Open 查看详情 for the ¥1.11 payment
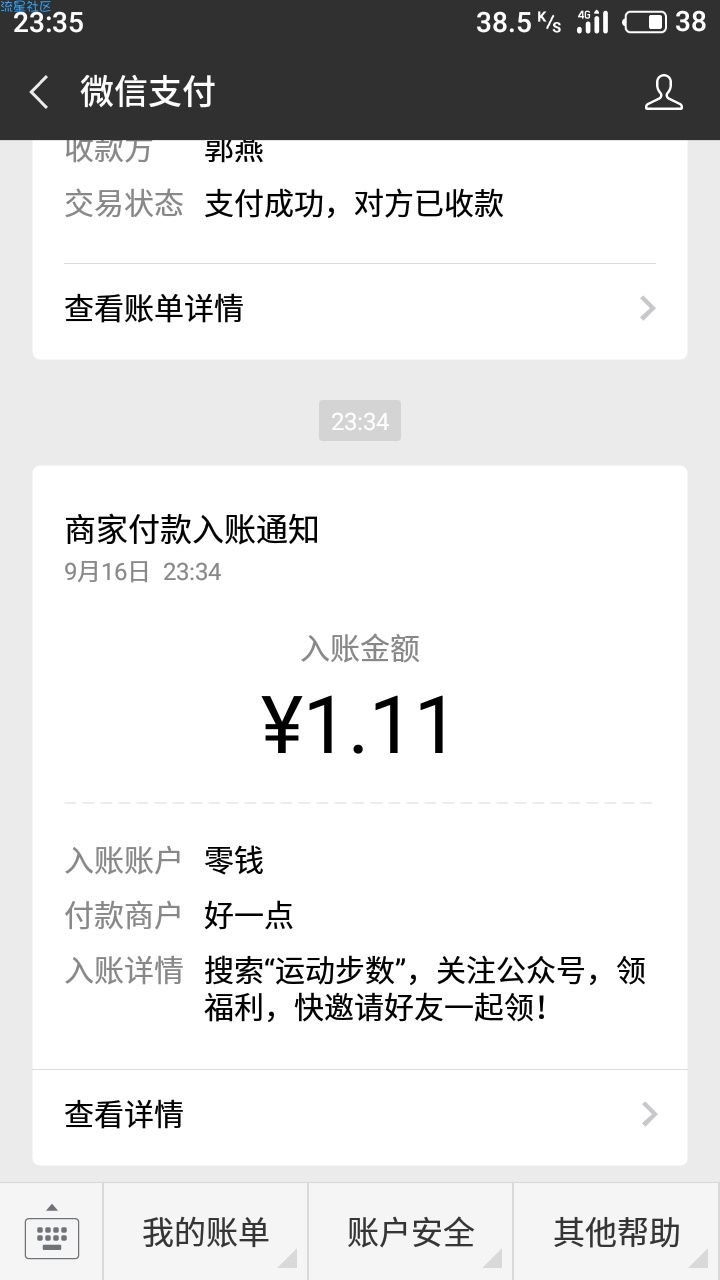 pyautogui.click(x=360, y=1114)
